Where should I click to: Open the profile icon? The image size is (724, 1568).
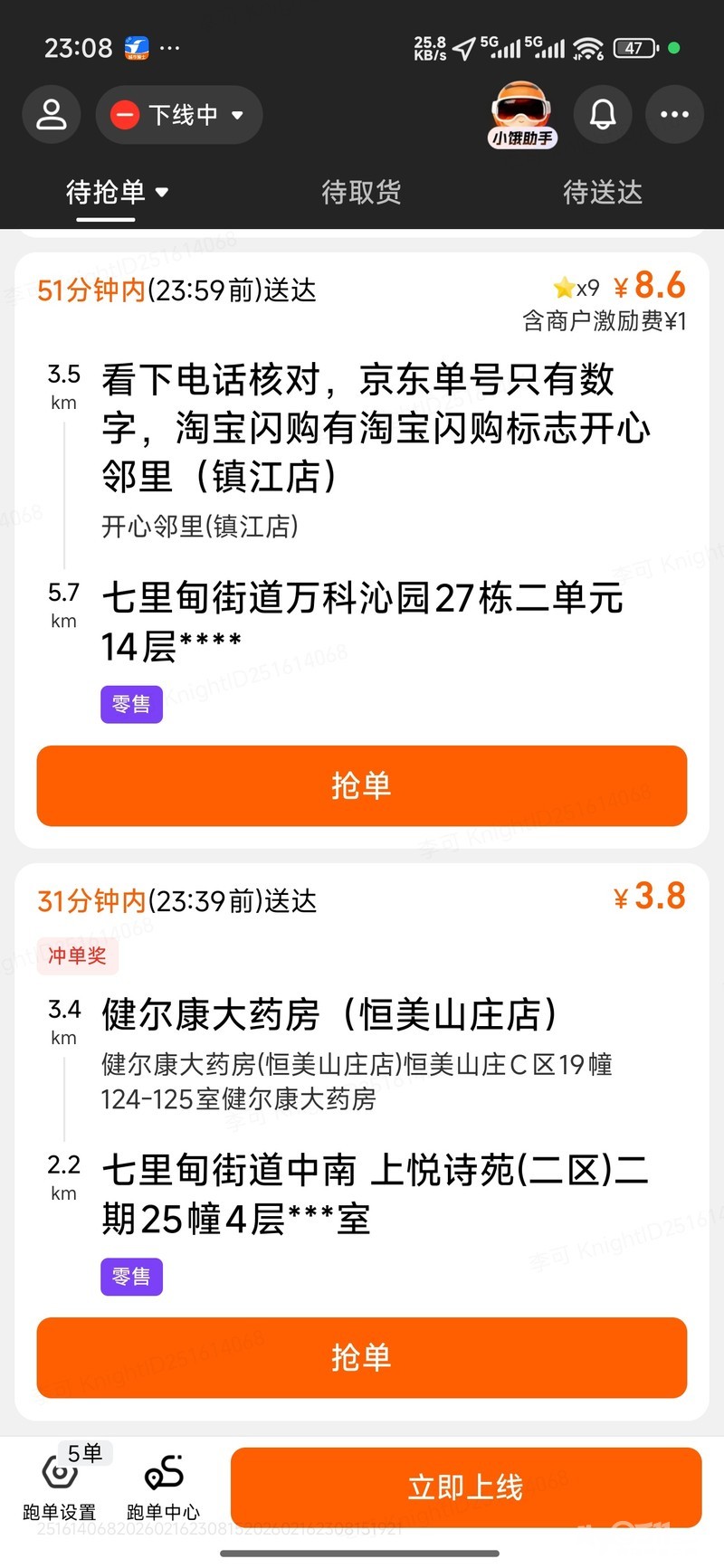pyautogui.click(x=52, y=115)
